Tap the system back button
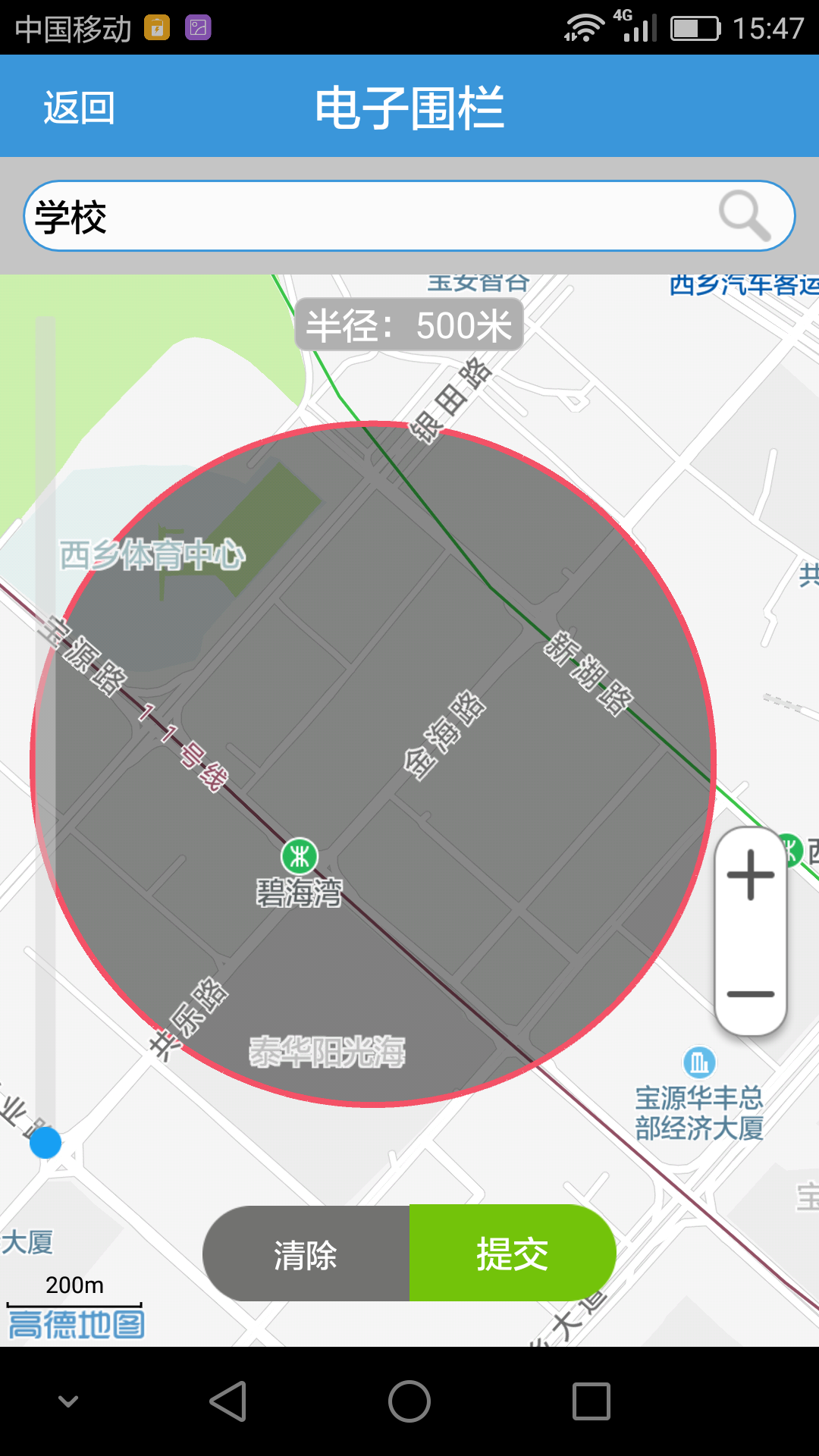 227,1401
